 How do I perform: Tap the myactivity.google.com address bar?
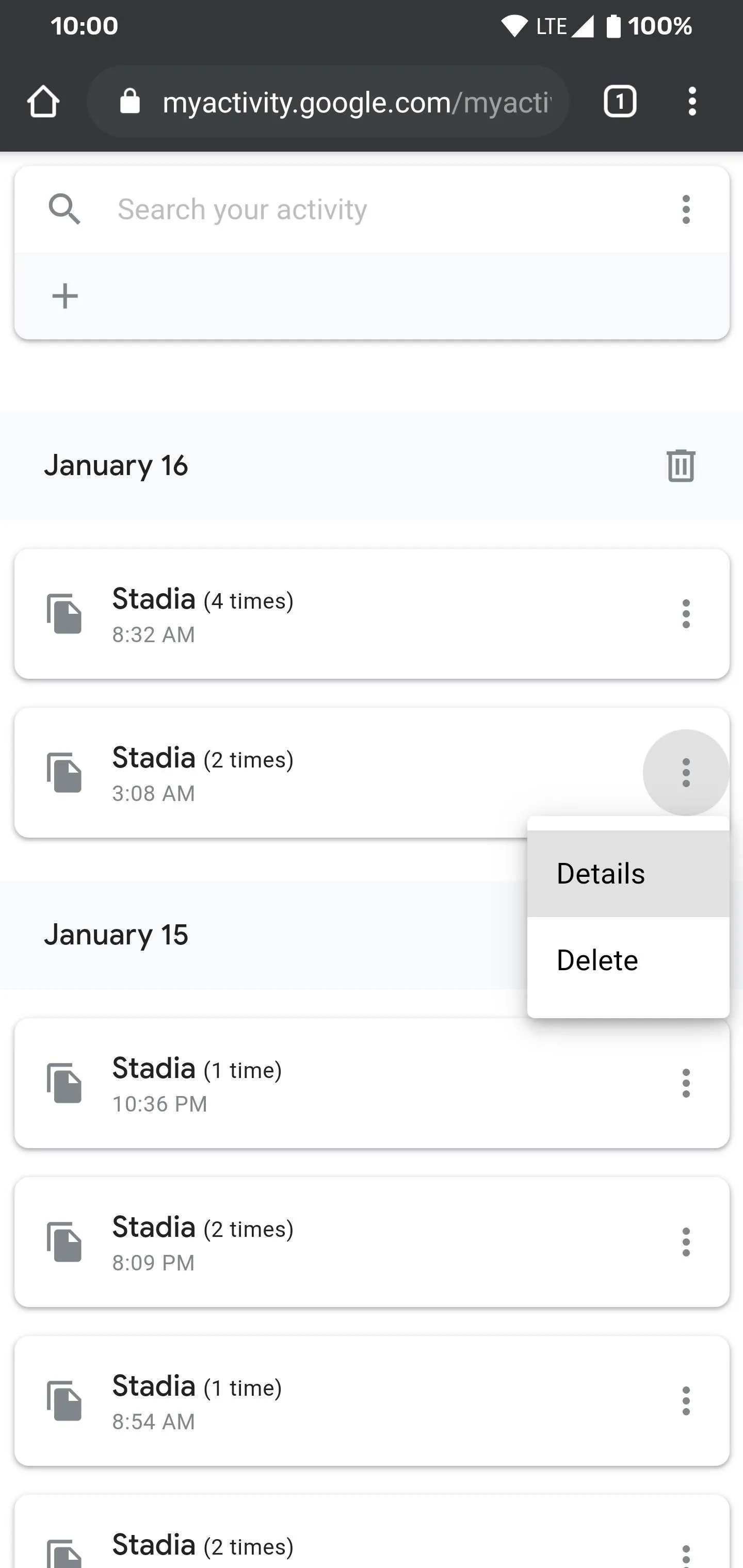tap(328, 101)
